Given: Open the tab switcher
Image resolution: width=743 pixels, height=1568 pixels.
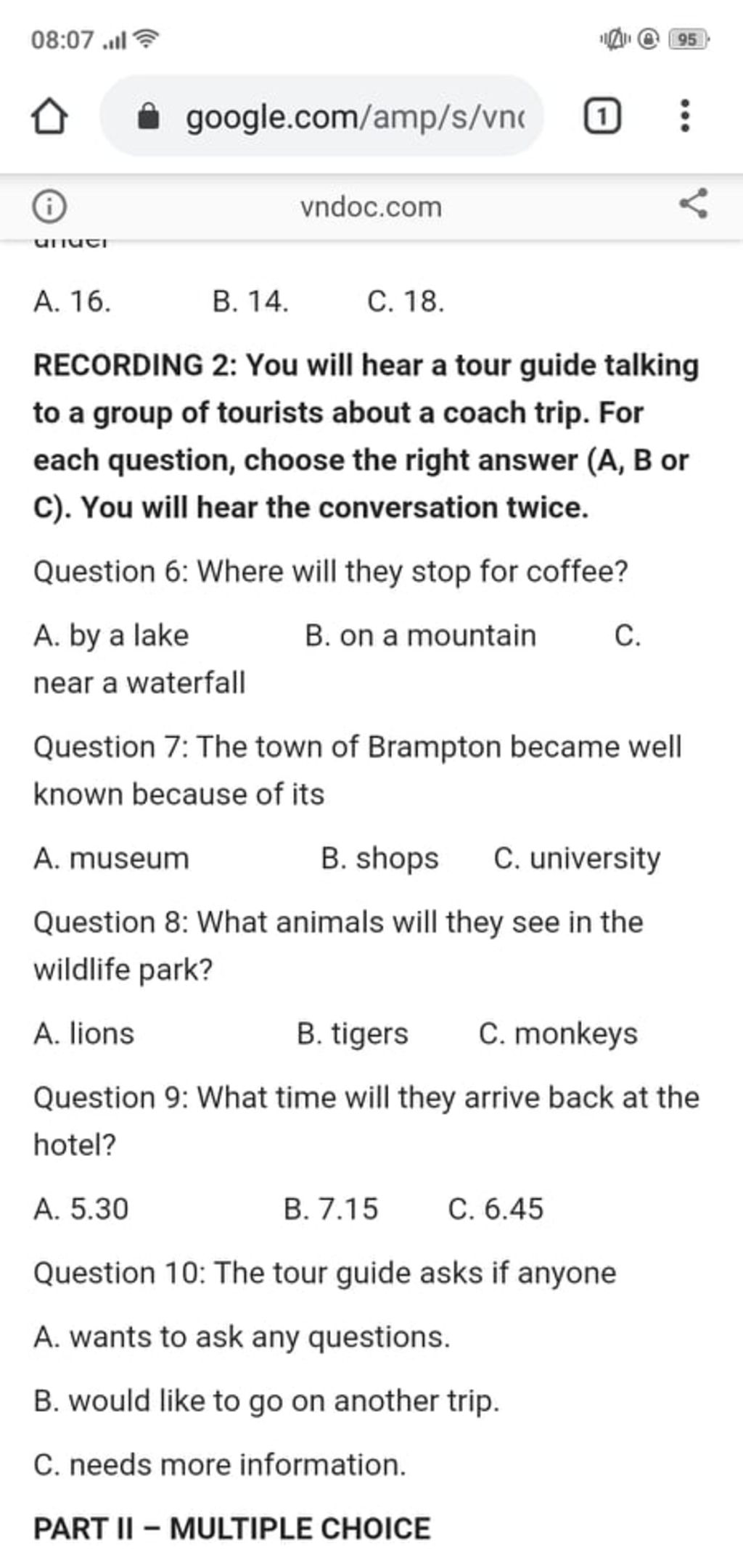Looking at the screenshot, I should [x=602, y=117].
